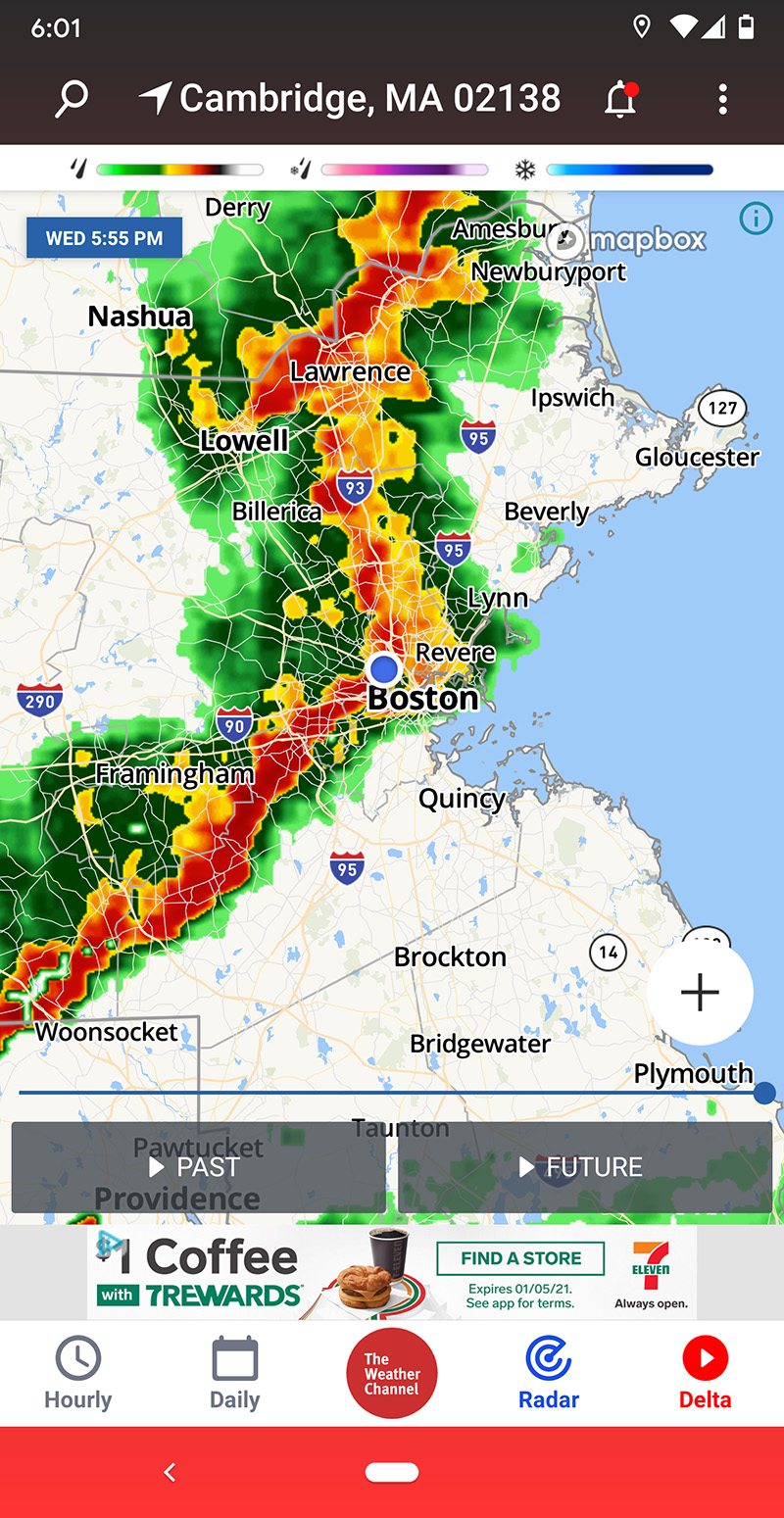Open the notifications bell
784x1518 pixels.
tap(620, 100)
